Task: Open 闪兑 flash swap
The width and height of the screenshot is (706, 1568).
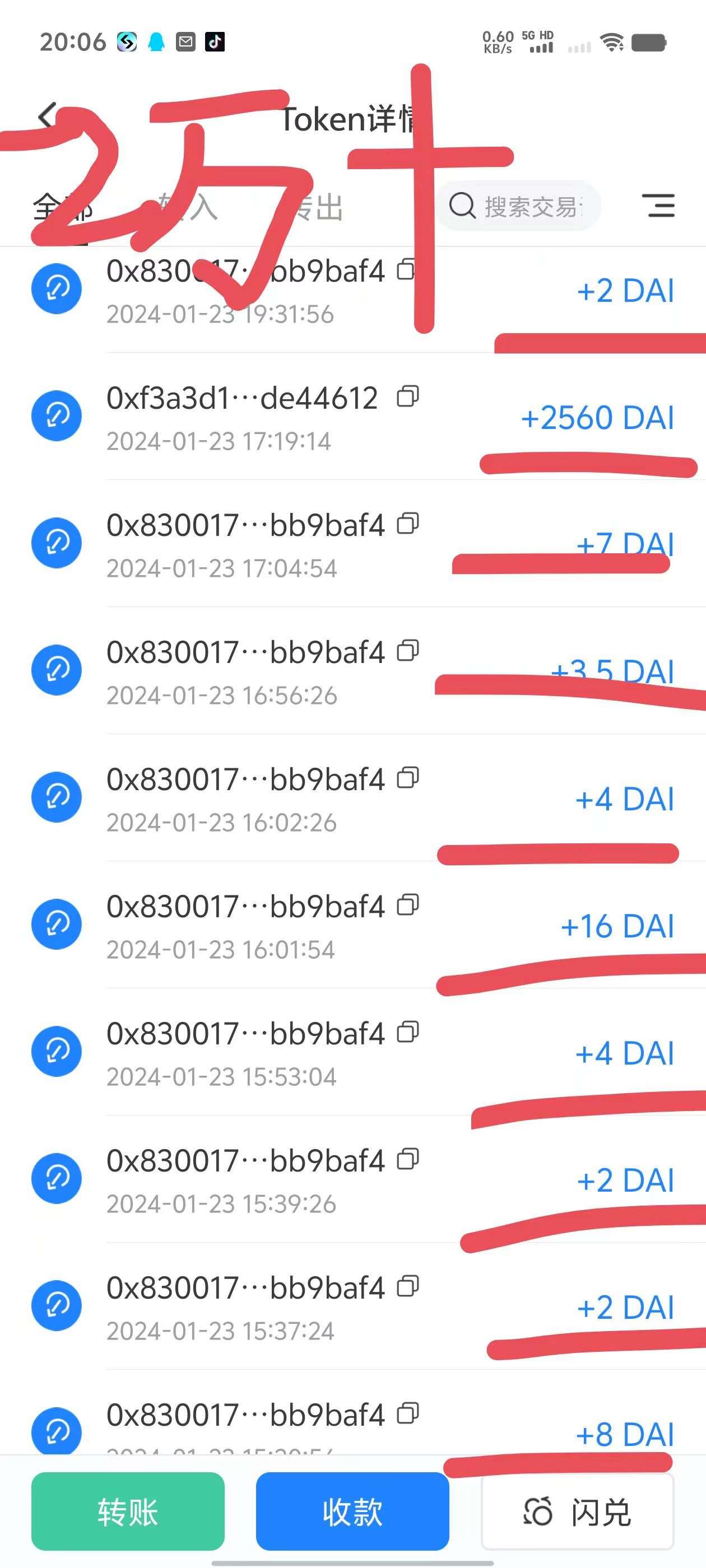Action: coord(578,1511)
